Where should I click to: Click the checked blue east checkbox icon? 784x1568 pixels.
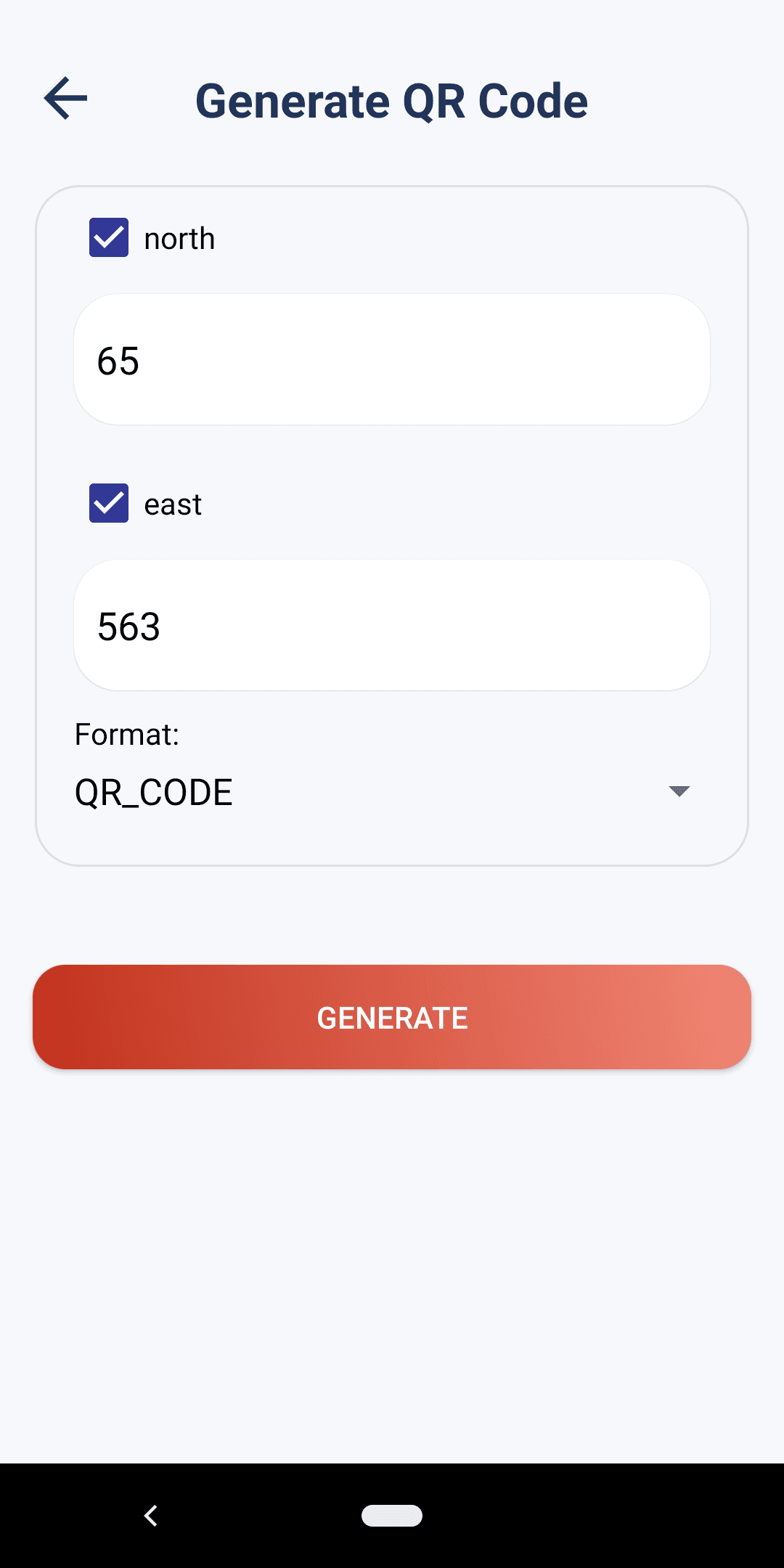tap(108, 504)
